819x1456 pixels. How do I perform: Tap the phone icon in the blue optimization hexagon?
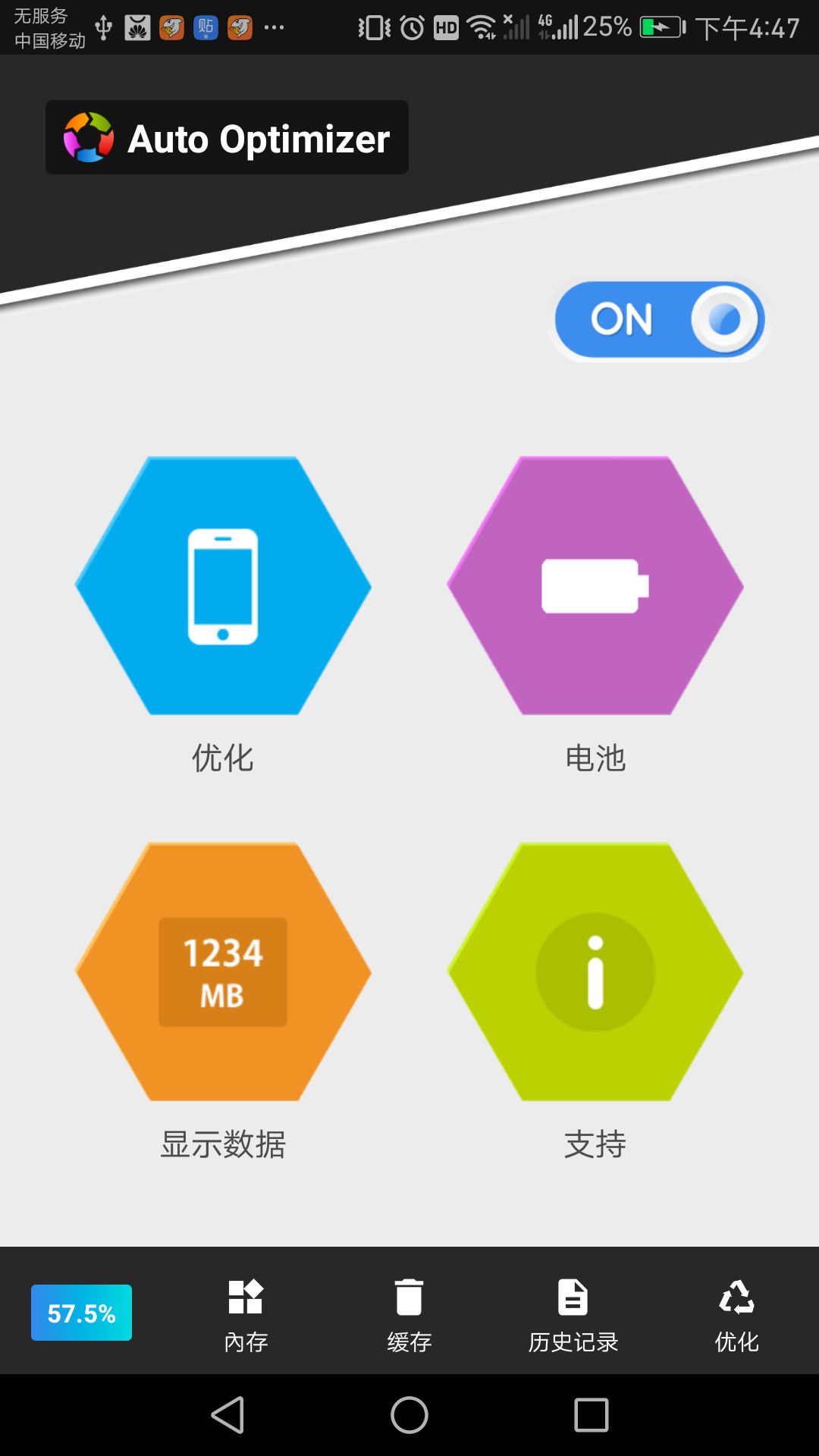(x=224, y=585)
